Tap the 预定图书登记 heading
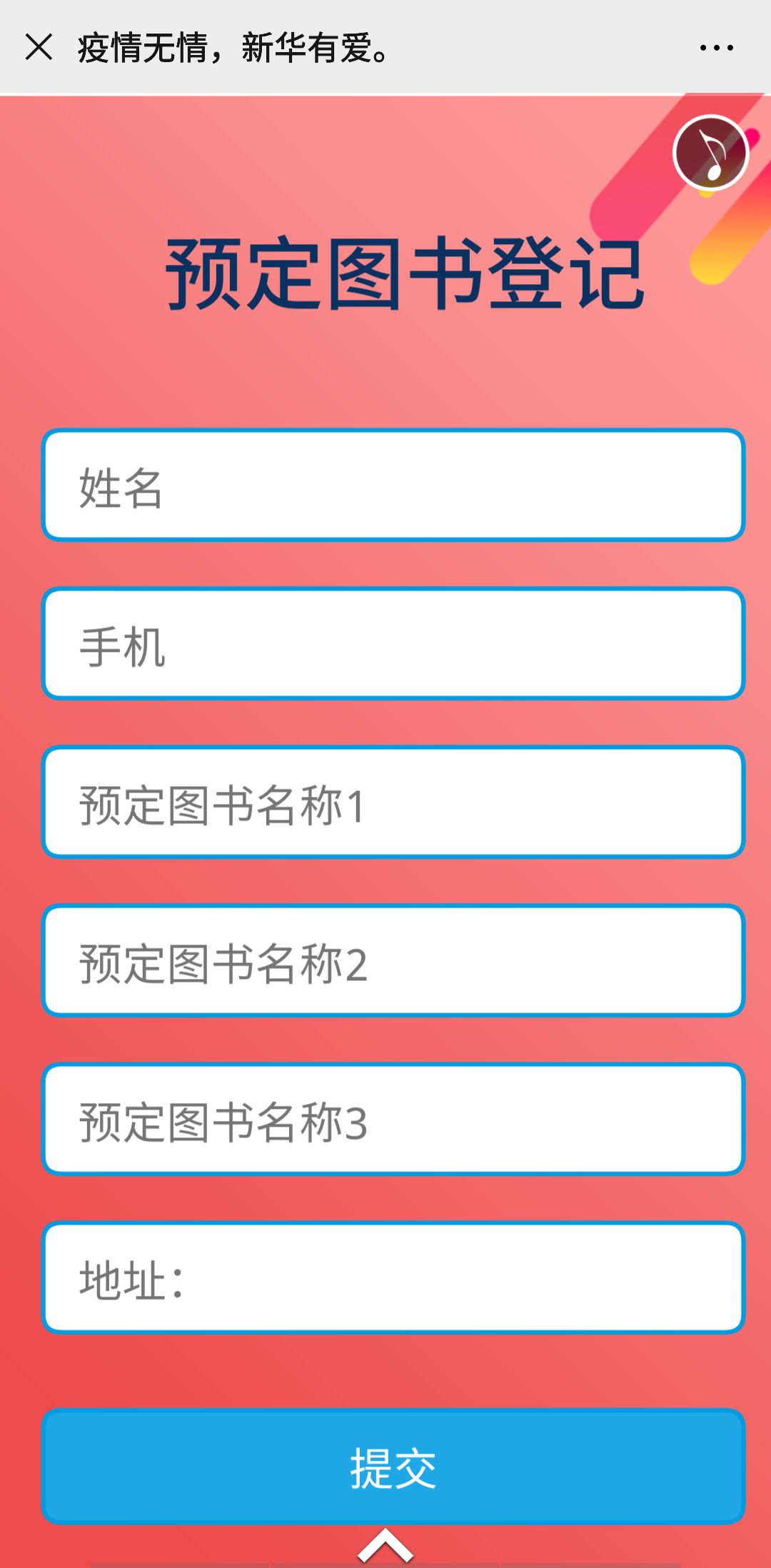The height and width of the screenshot is (1568, 771). [x=402, y=275]
